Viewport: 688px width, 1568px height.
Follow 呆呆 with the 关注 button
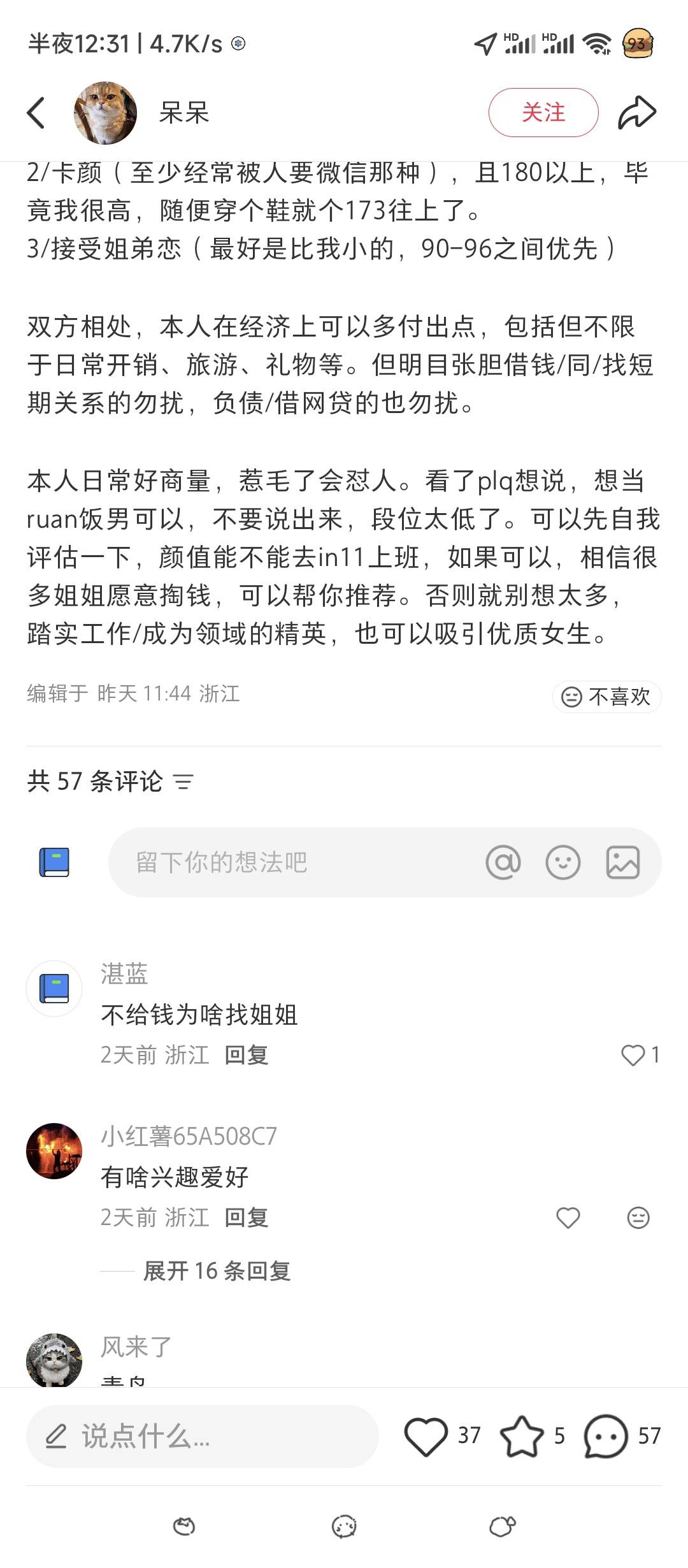coord(543,113)
